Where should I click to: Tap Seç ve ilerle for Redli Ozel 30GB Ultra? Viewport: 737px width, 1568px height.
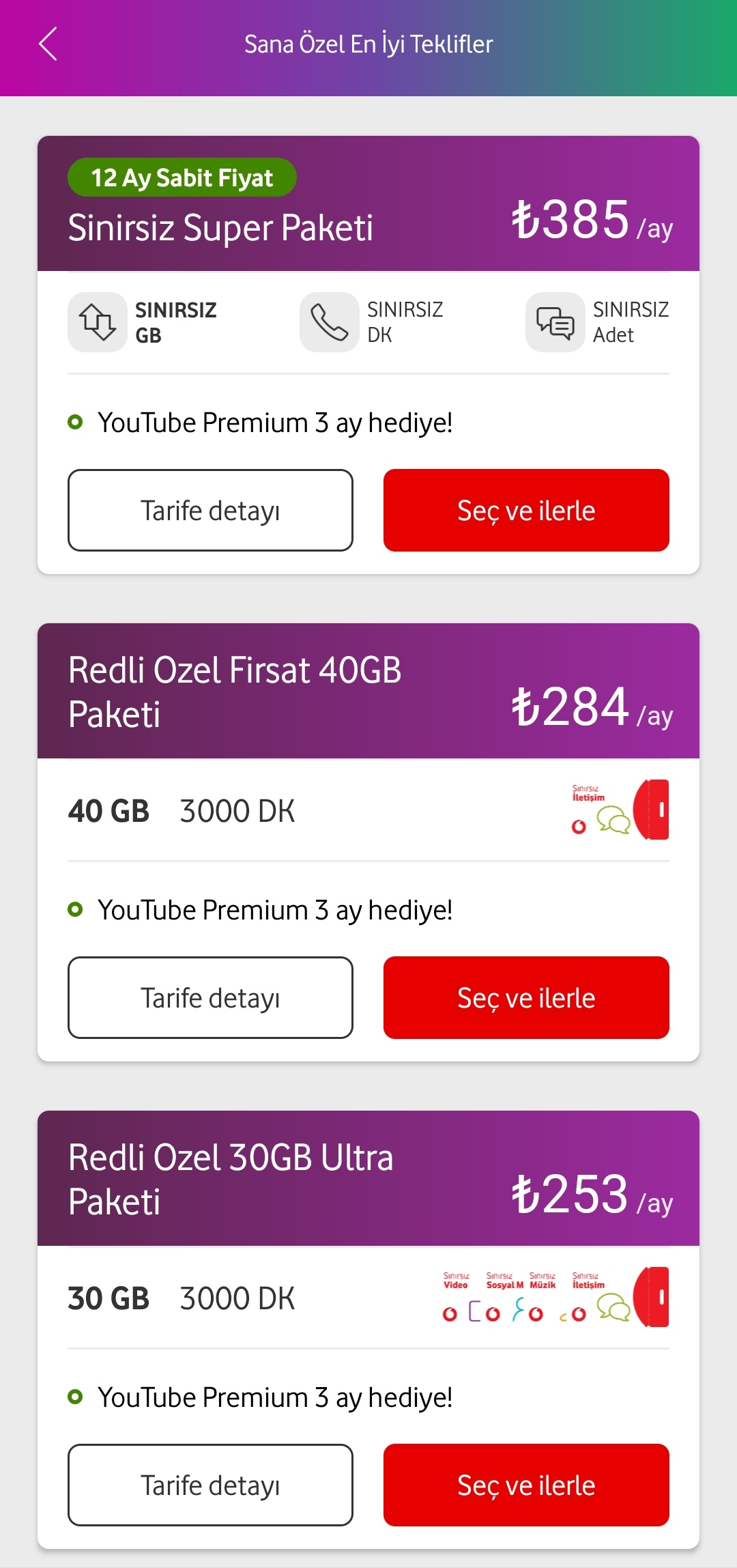[526, 1485]
